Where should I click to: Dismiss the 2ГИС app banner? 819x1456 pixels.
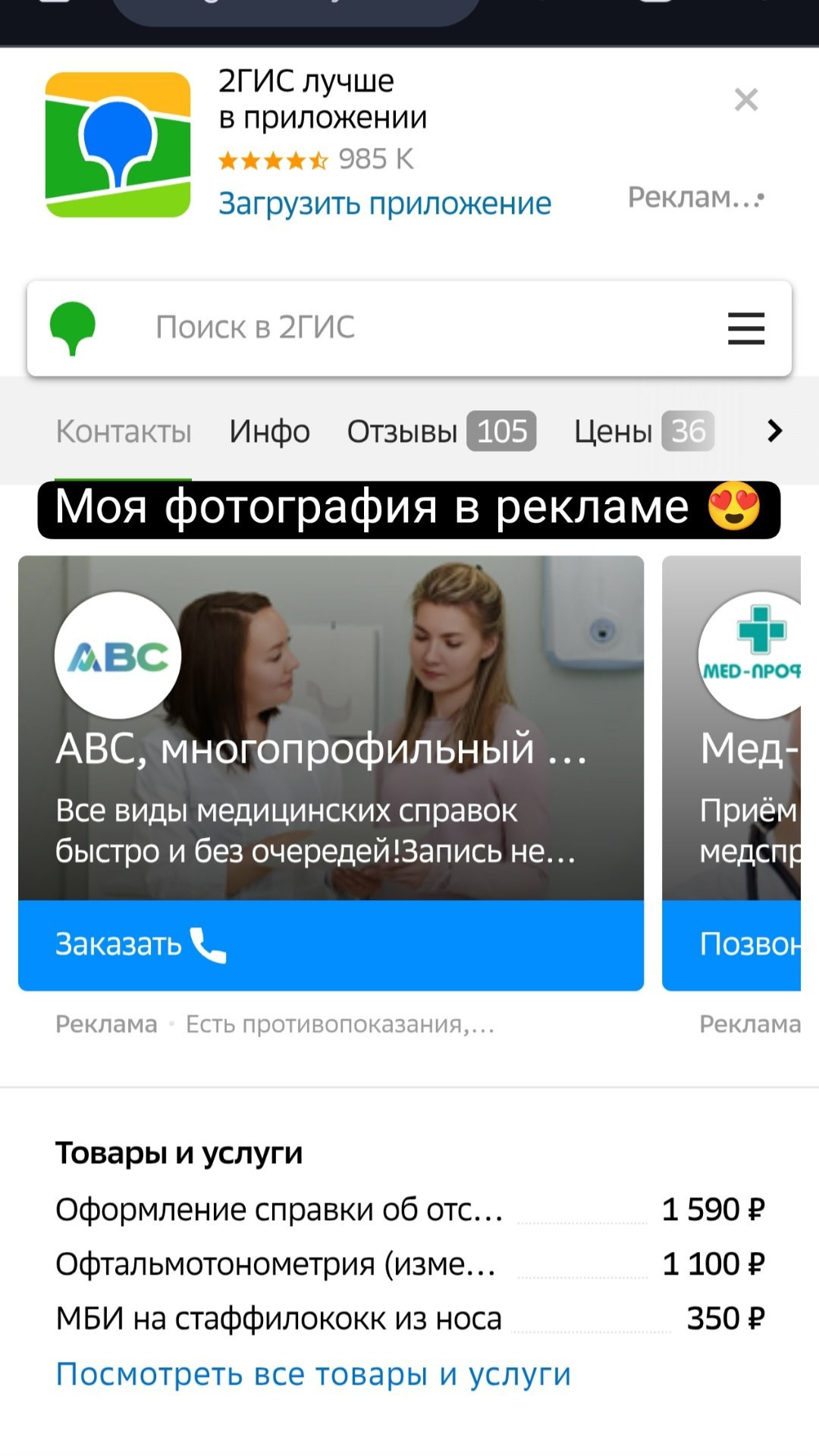click(x=745, y=99)
